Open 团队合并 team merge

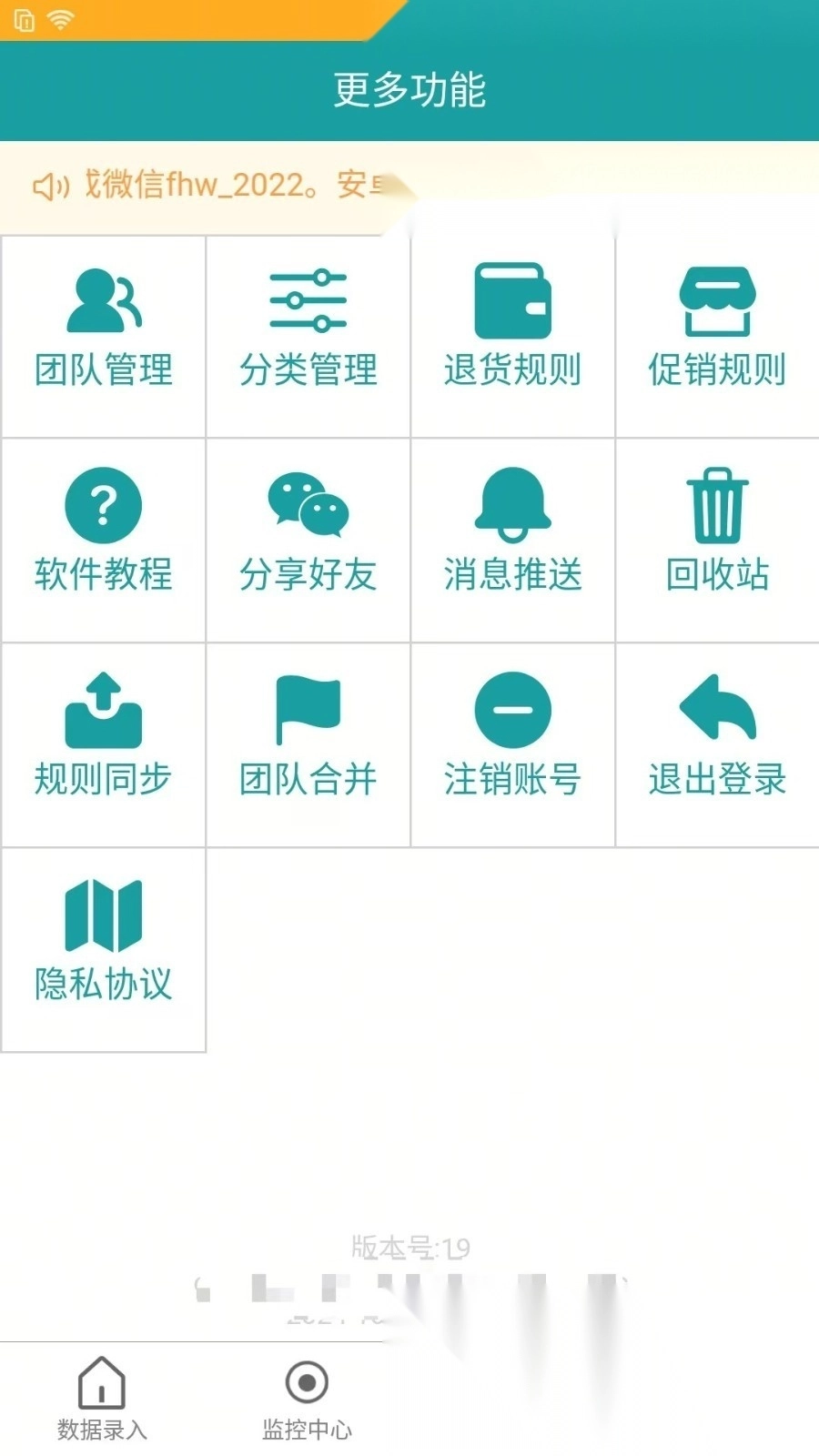[308, 744]
